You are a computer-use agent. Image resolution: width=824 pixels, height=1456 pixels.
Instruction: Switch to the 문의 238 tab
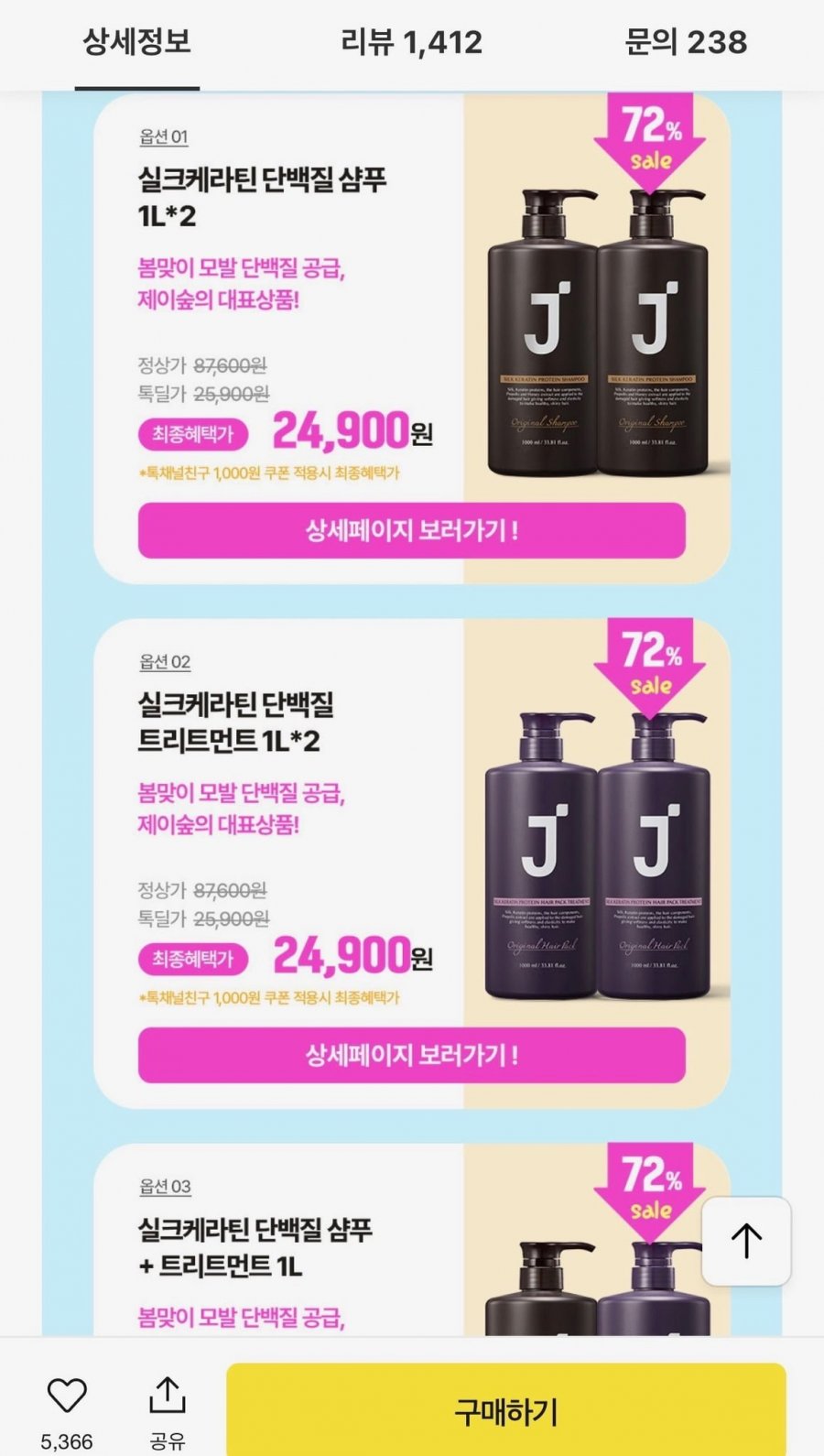coord(686,42)
